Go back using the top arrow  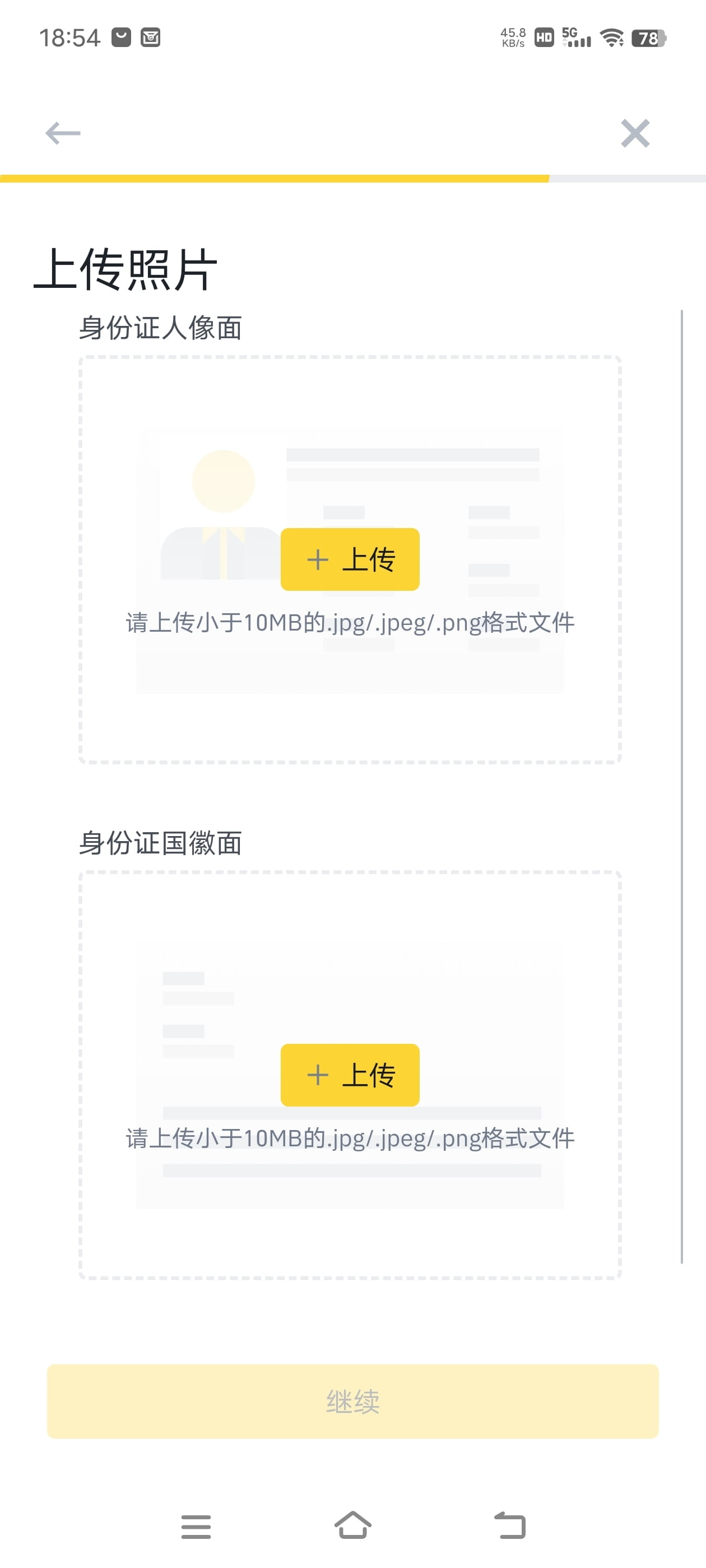pyautogui.click(x=63, y=133)
